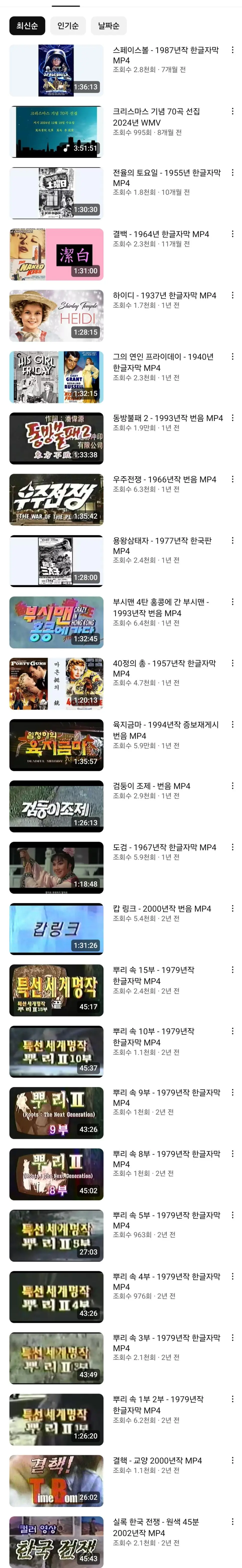The width and height of the screenshot is (242, 1568).
Task: Select the 인기순 sort chip
Action: point(68,26)
